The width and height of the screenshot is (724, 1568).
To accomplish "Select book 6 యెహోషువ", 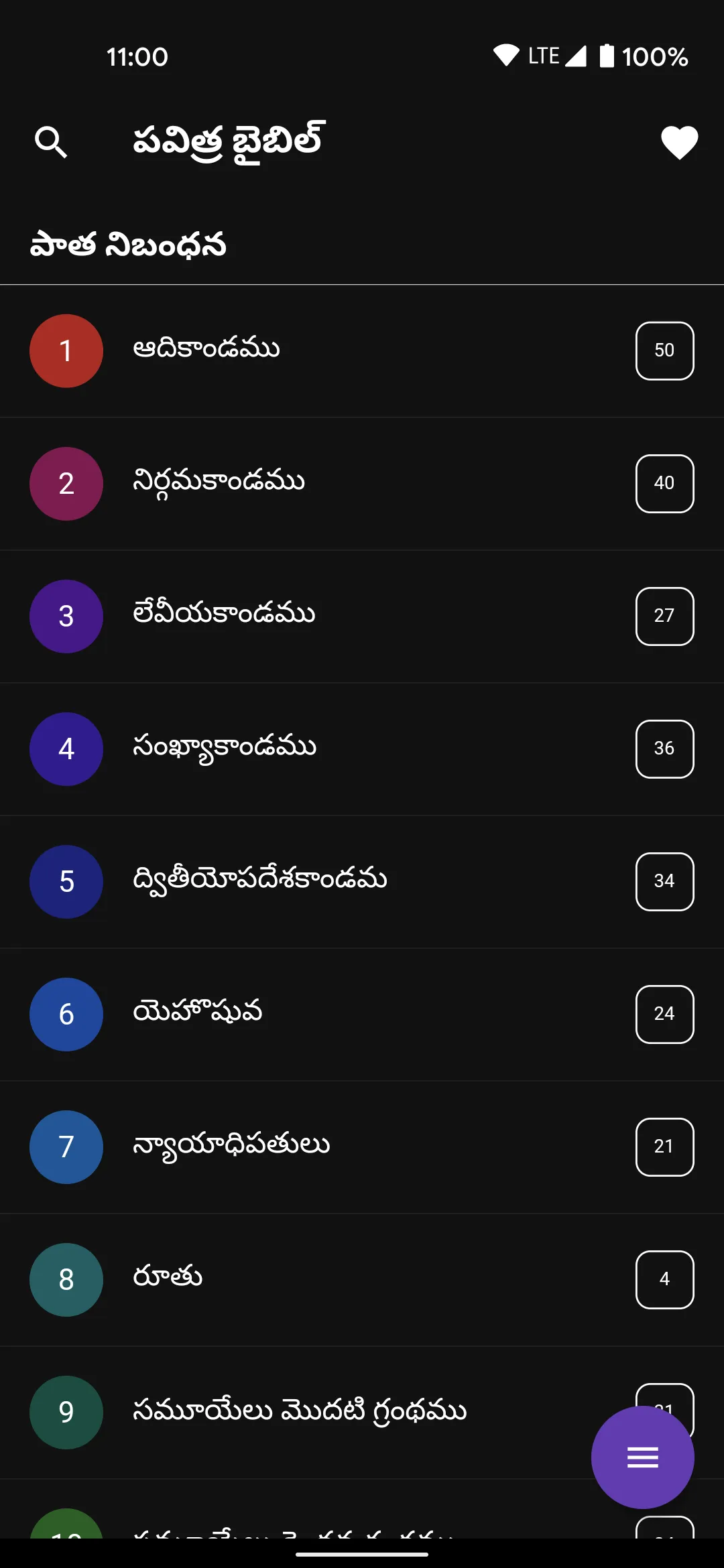I will click(362, 1015).
